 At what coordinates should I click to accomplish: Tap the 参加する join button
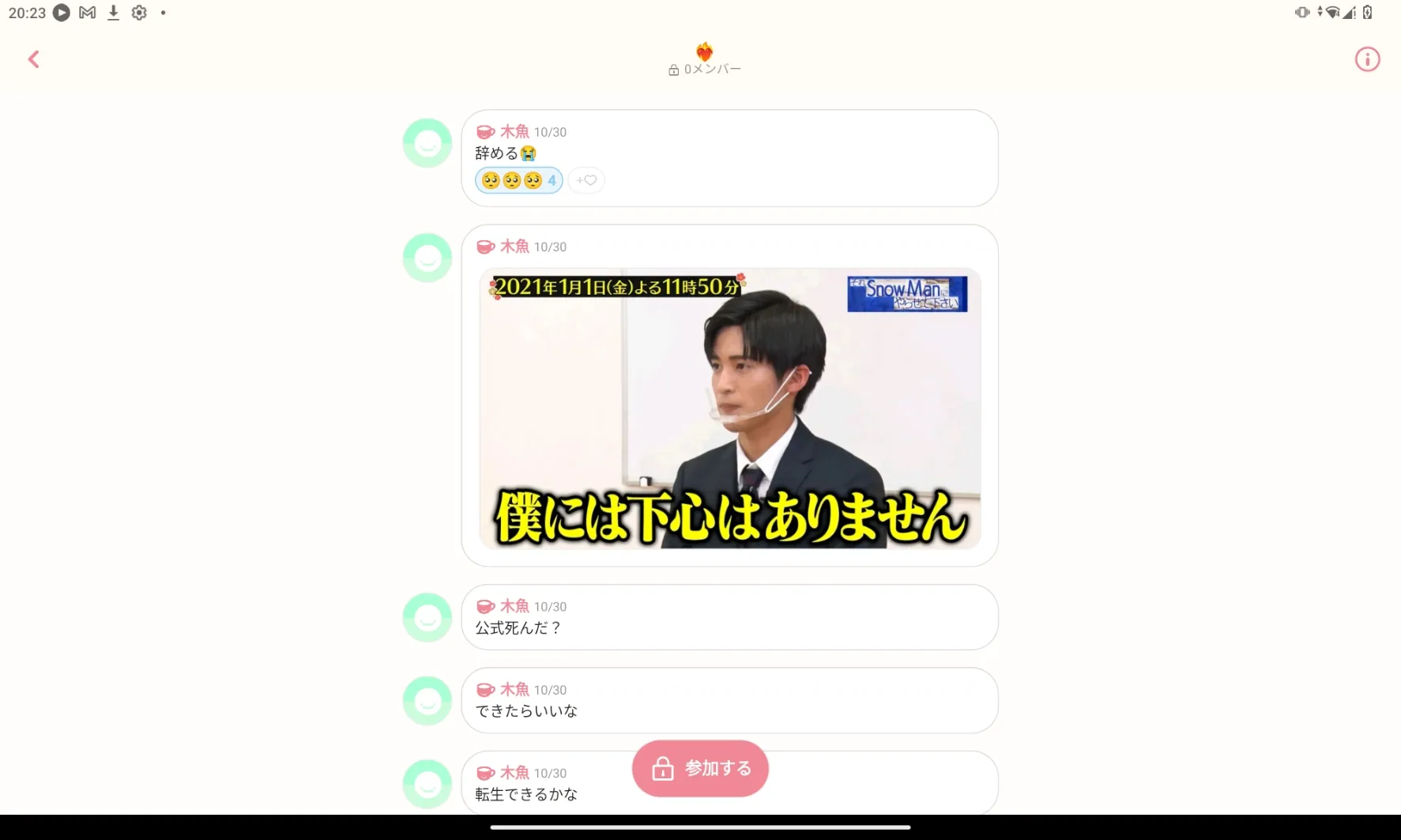point(700,768)
